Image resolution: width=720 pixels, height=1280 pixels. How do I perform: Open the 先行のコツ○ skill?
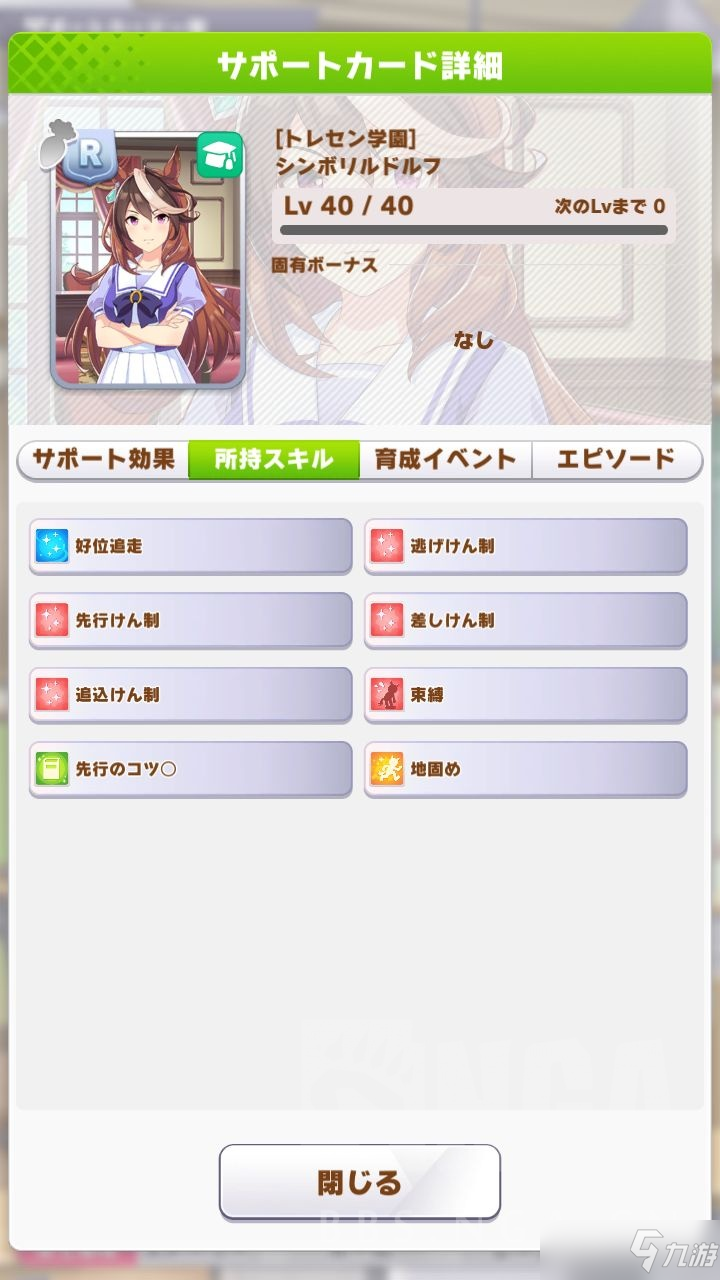pos(191,769)
